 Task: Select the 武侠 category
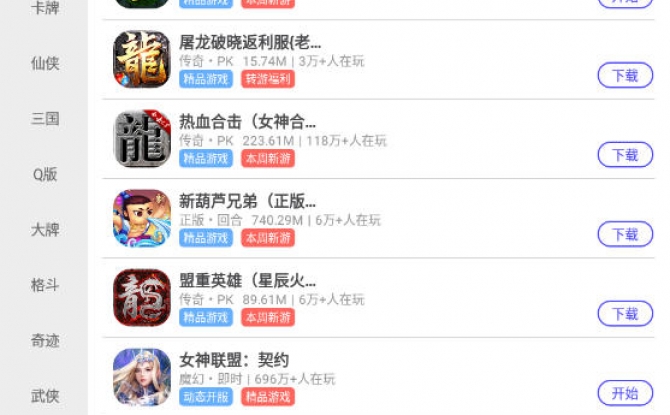(45, 396)
